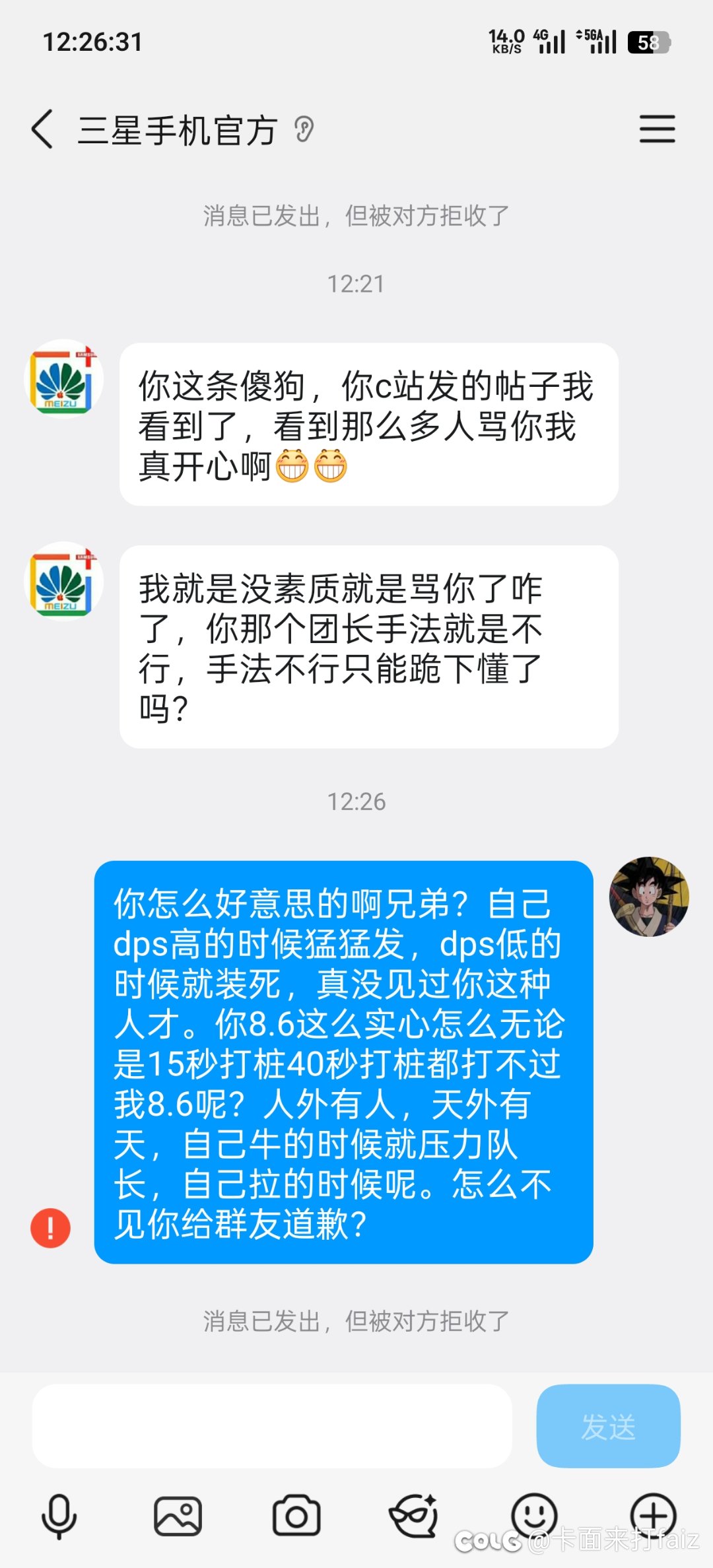Open the camera icon in chat toolbar
Image resolution: width=713 pixels, height=1568 pixels.
point(297,1517)
